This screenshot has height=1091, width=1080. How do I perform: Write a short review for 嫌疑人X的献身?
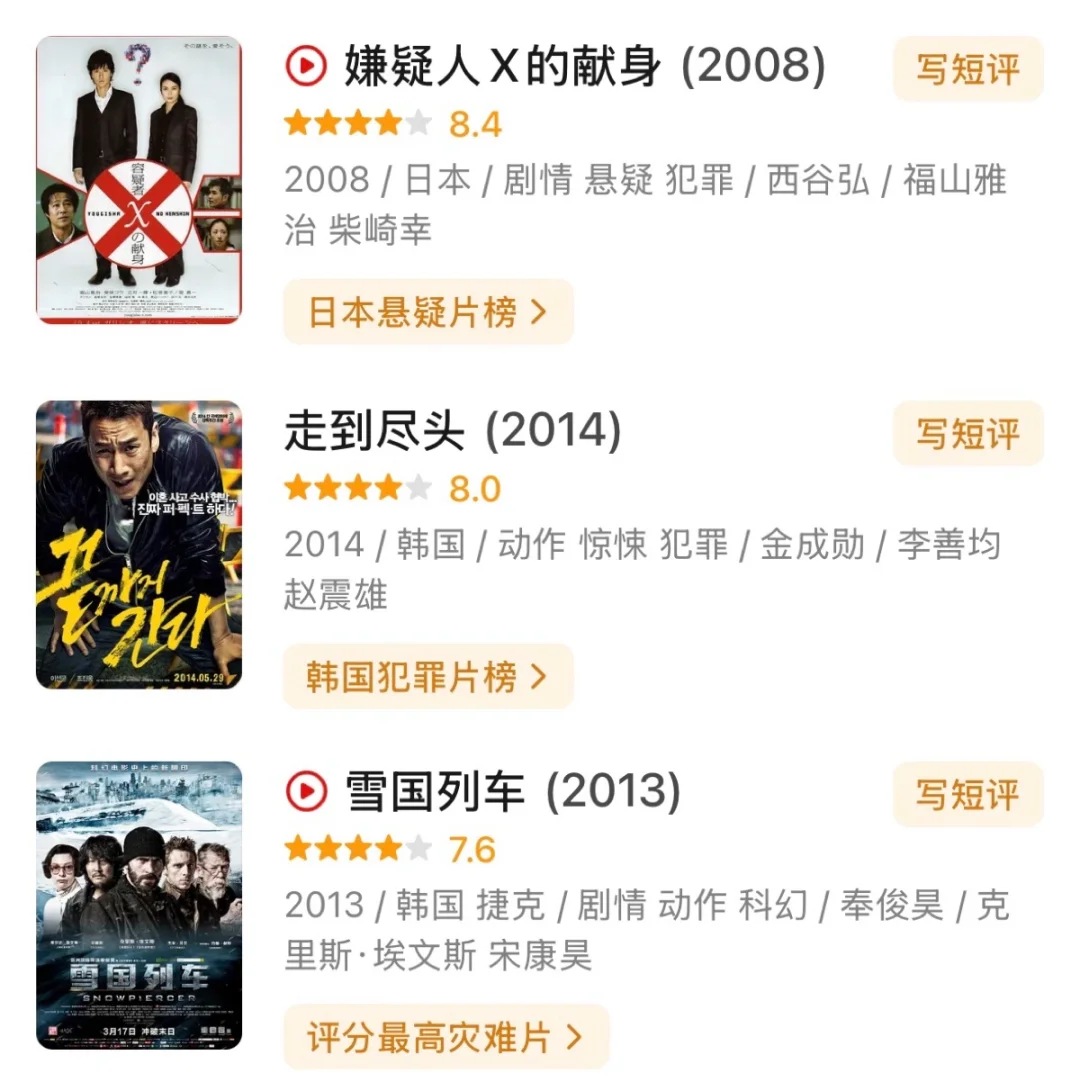(967, 69)
